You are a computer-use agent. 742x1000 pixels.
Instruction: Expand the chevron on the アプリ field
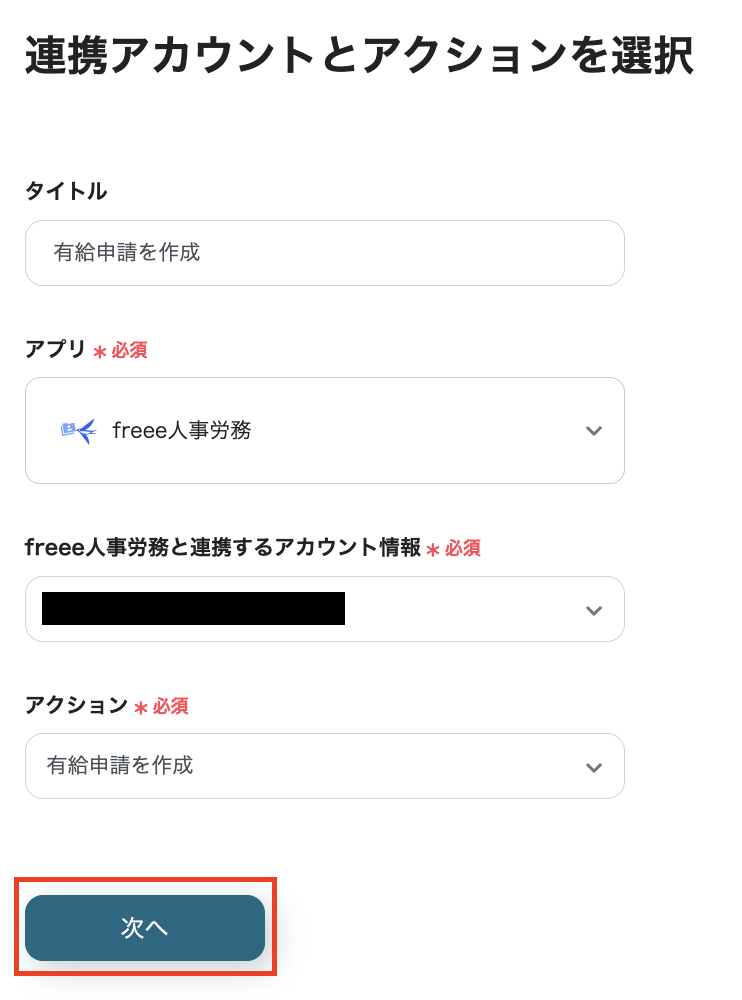tap(593, 430)
